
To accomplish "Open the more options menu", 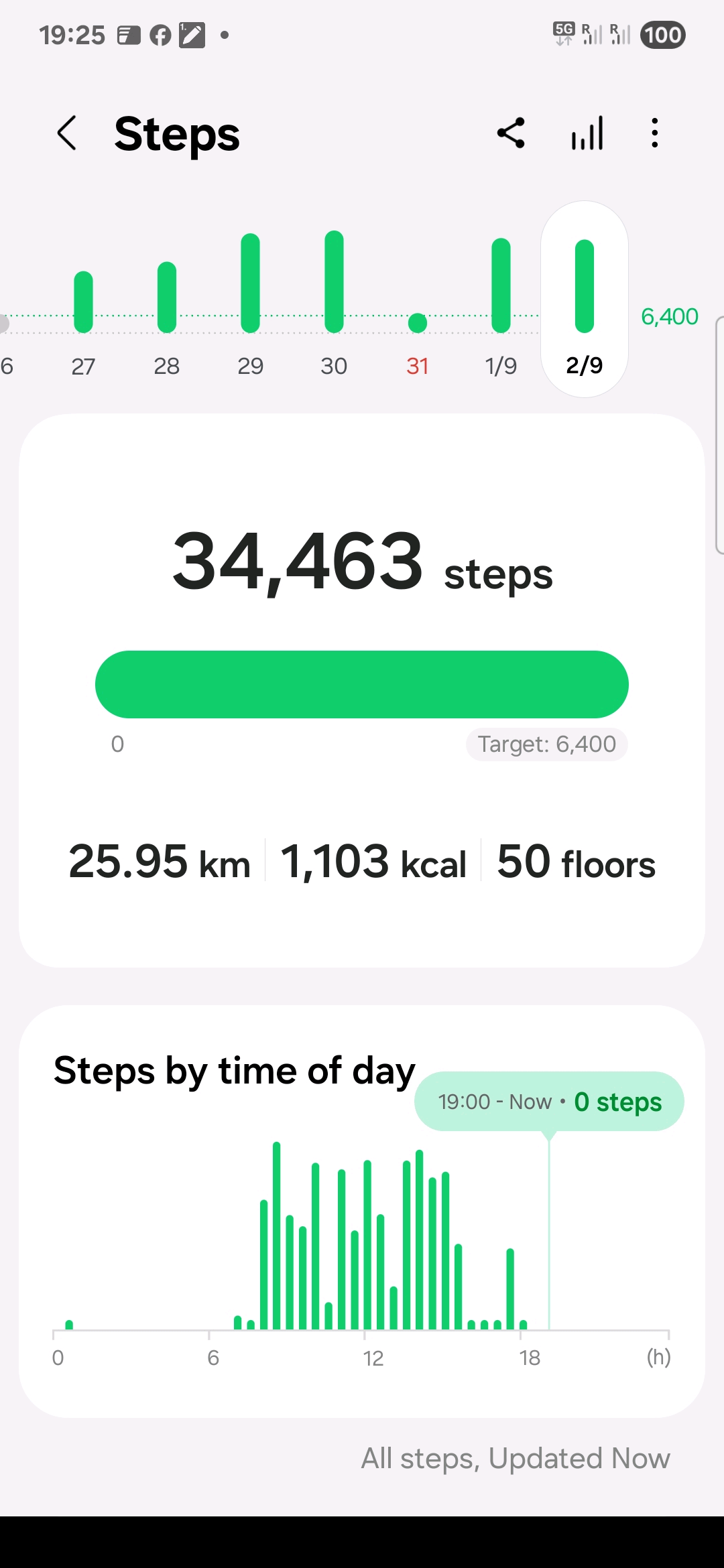I will tap(655, 133).
